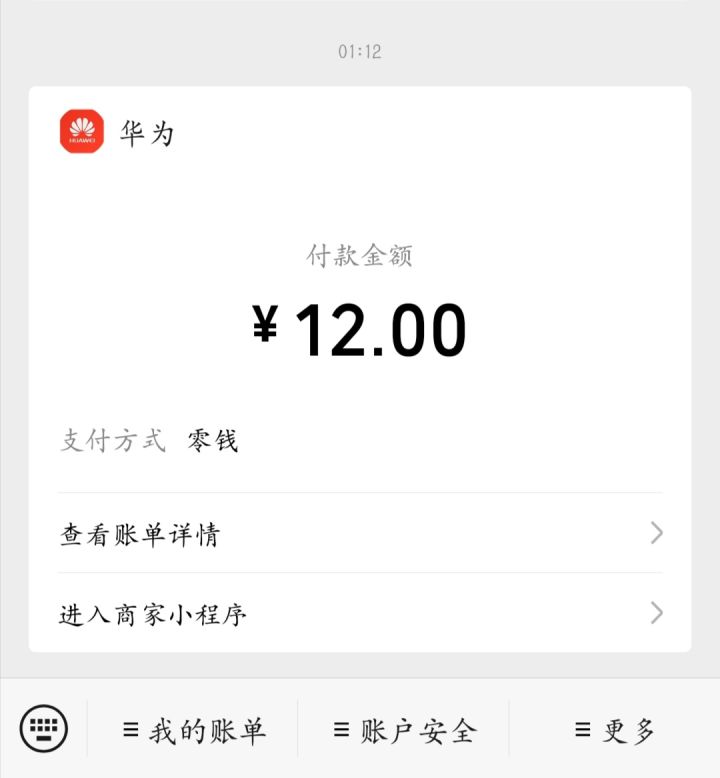Click the list icon next to 账户安全

337,731
